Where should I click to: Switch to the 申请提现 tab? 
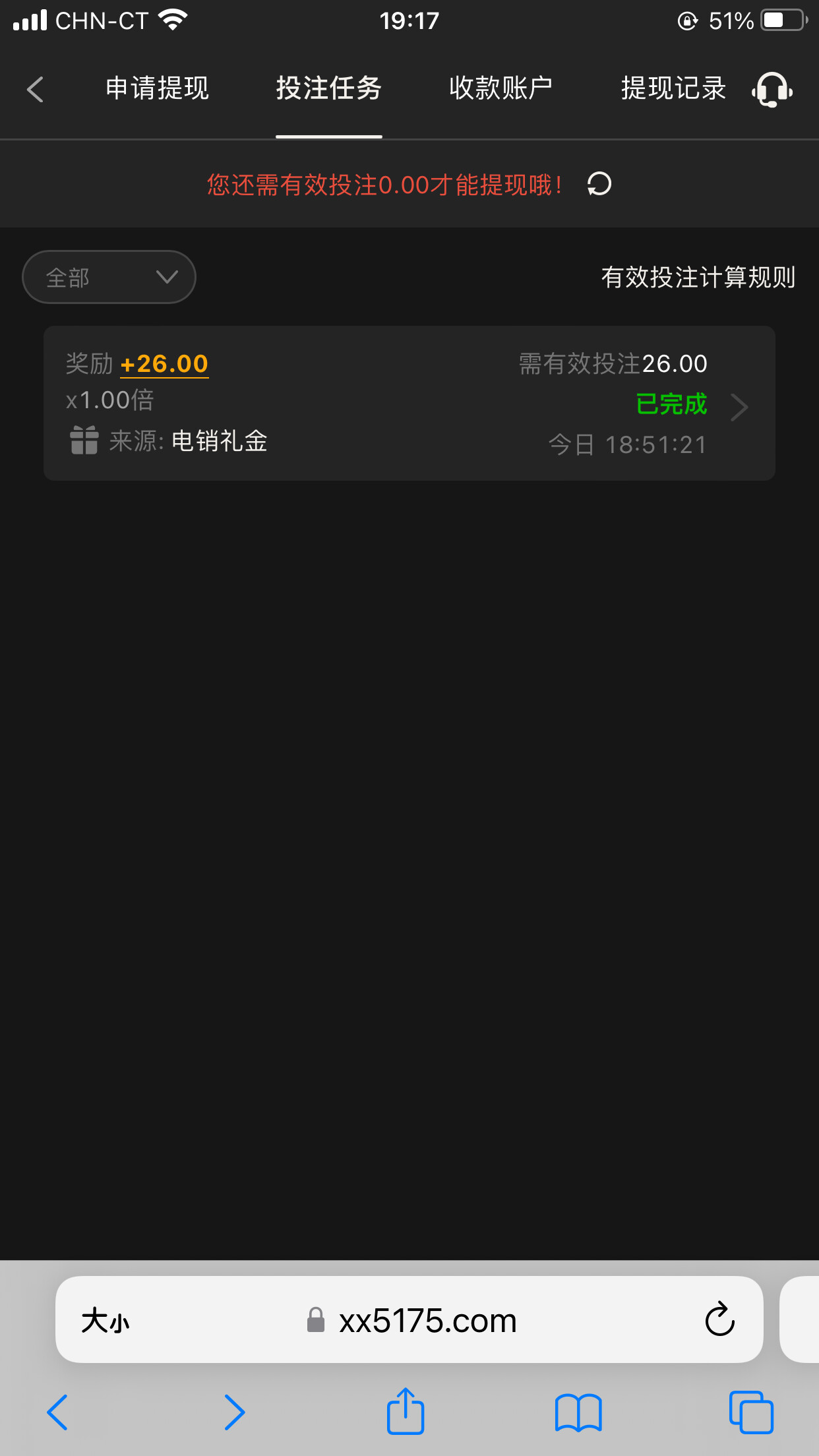pos(157,88)
